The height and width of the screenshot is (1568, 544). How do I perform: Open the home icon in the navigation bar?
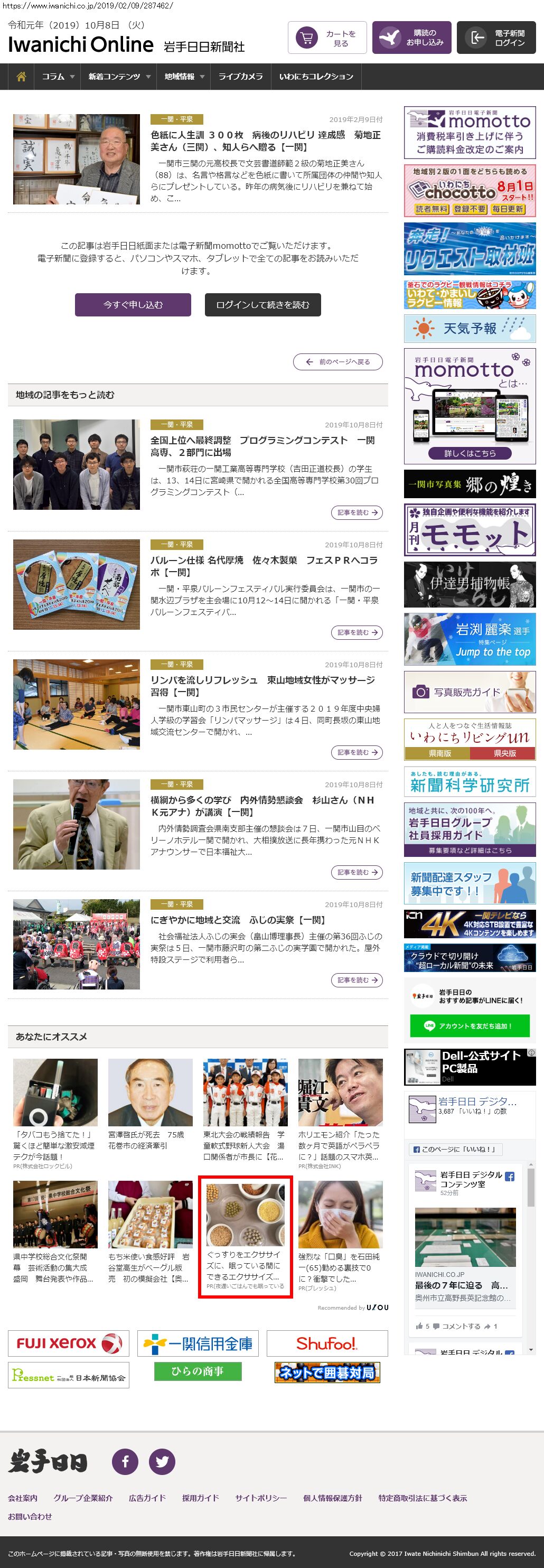21,77
